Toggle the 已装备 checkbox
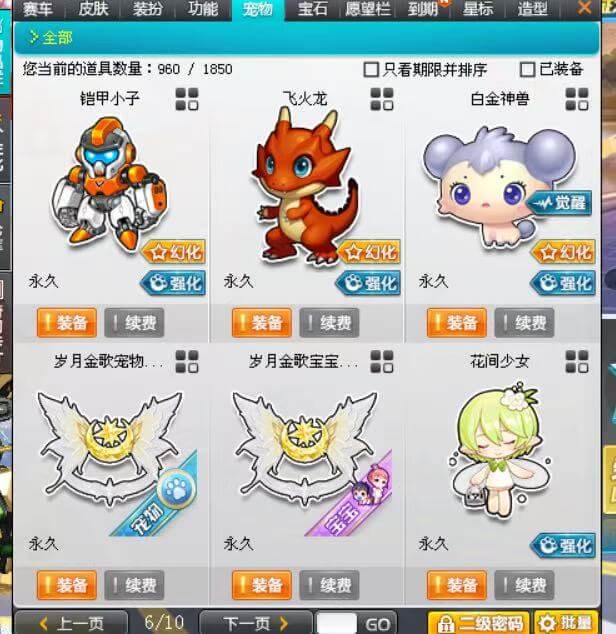 pyautogui.click(x=527, y=70)
